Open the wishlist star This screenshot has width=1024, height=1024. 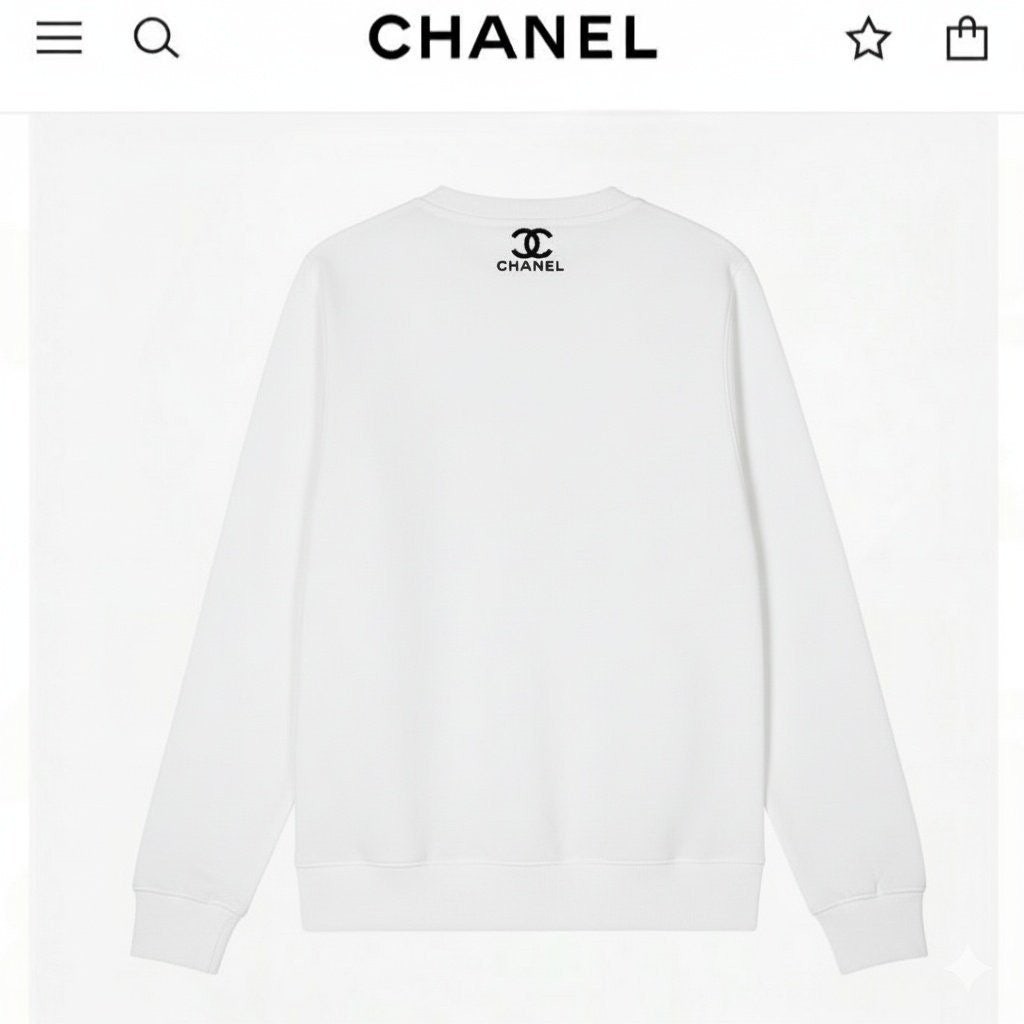(x=867, y=40)
